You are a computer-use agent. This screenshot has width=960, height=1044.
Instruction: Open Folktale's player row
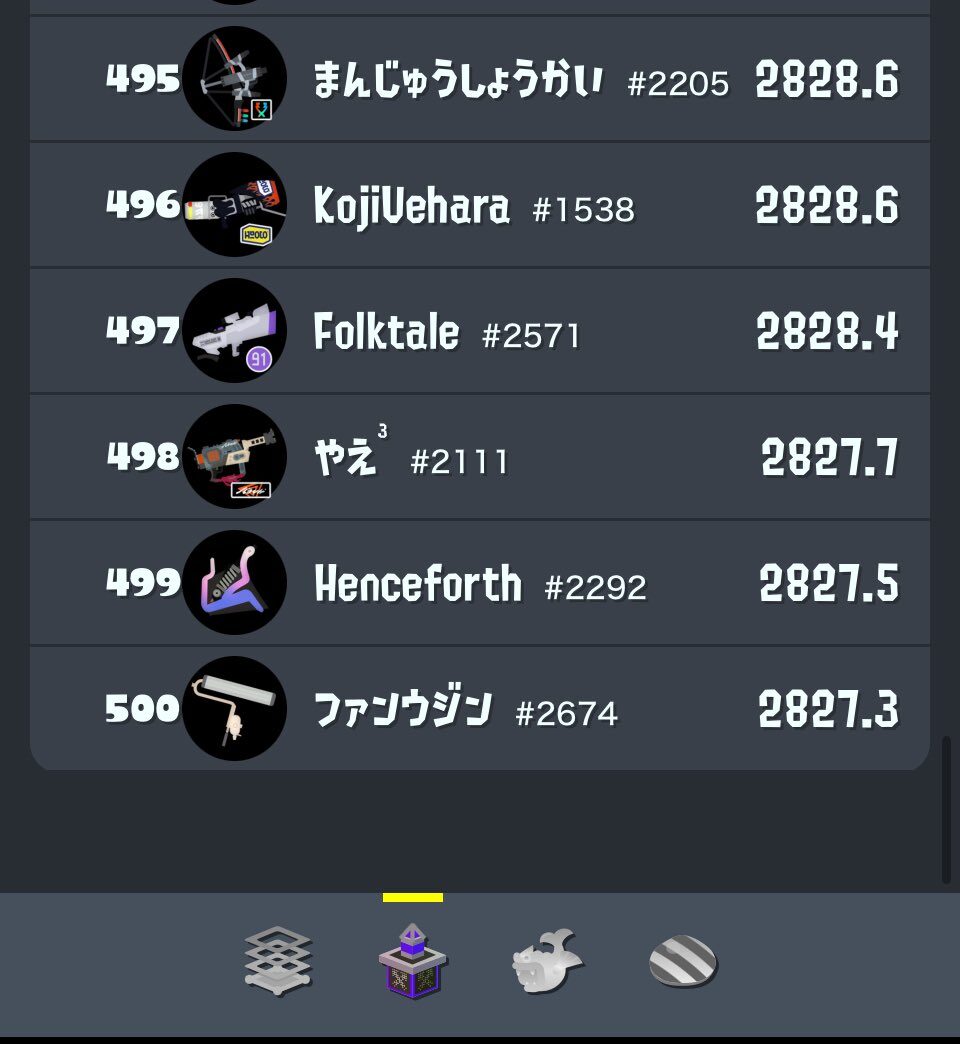(480, 332)
